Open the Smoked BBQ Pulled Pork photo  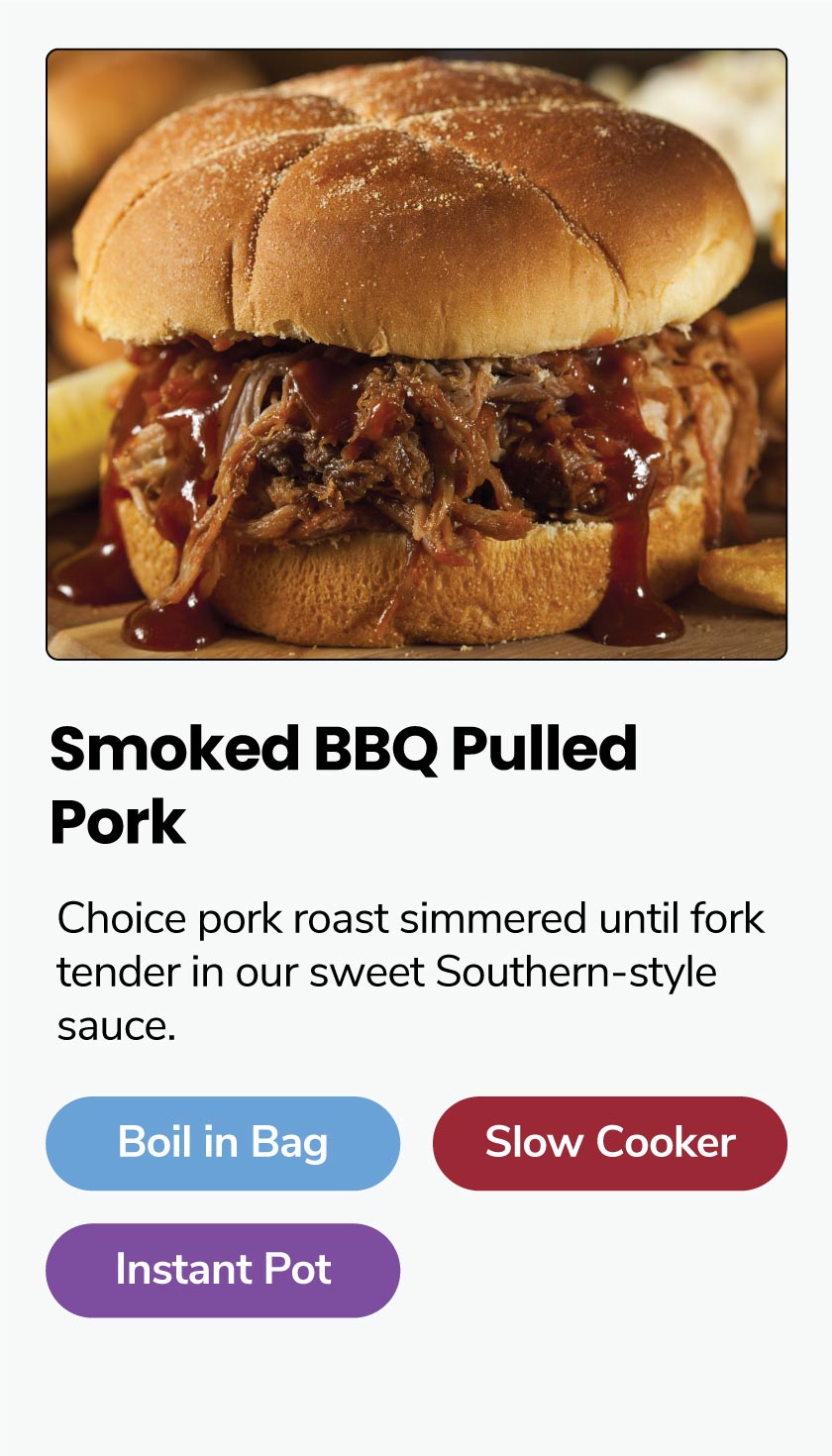[416, 355]
